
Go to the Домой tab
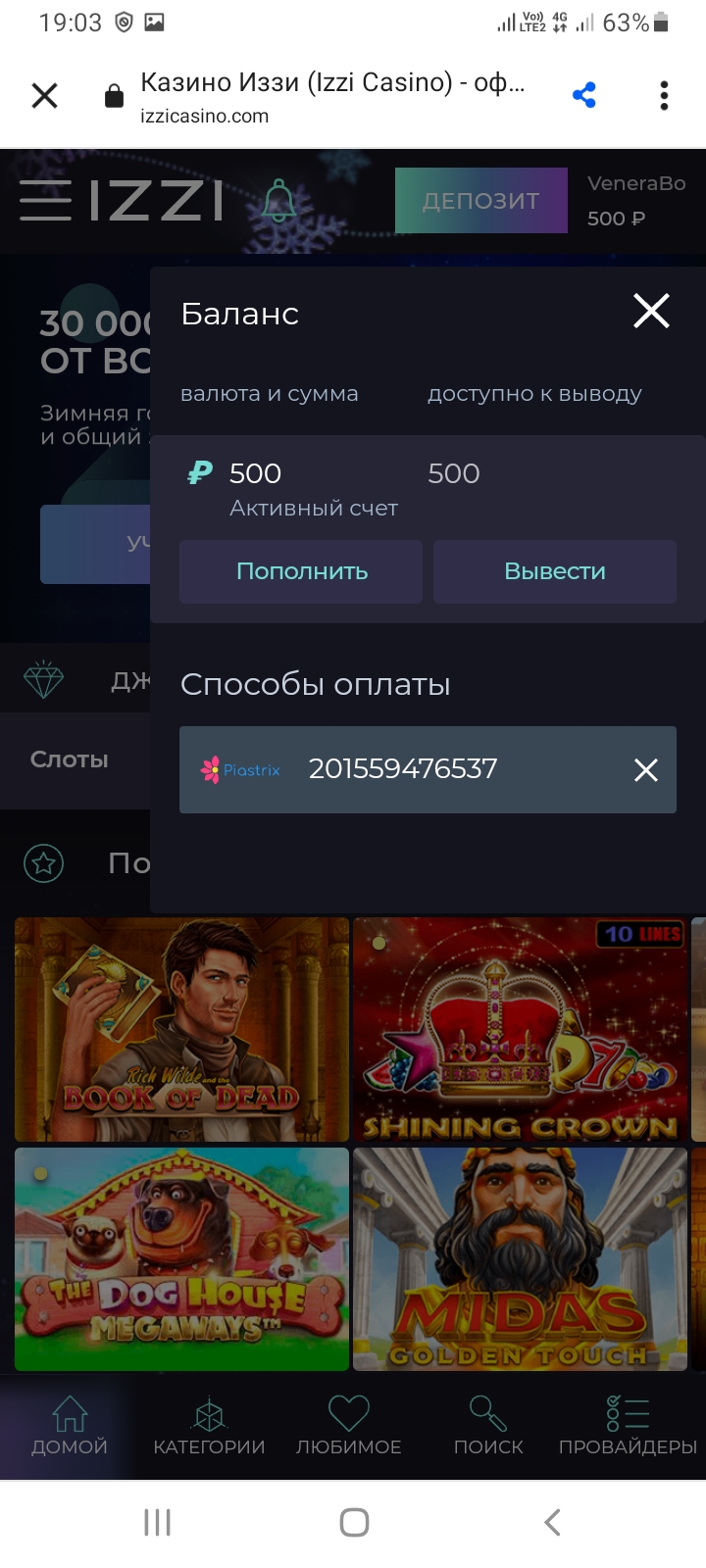pos(69,1426)
